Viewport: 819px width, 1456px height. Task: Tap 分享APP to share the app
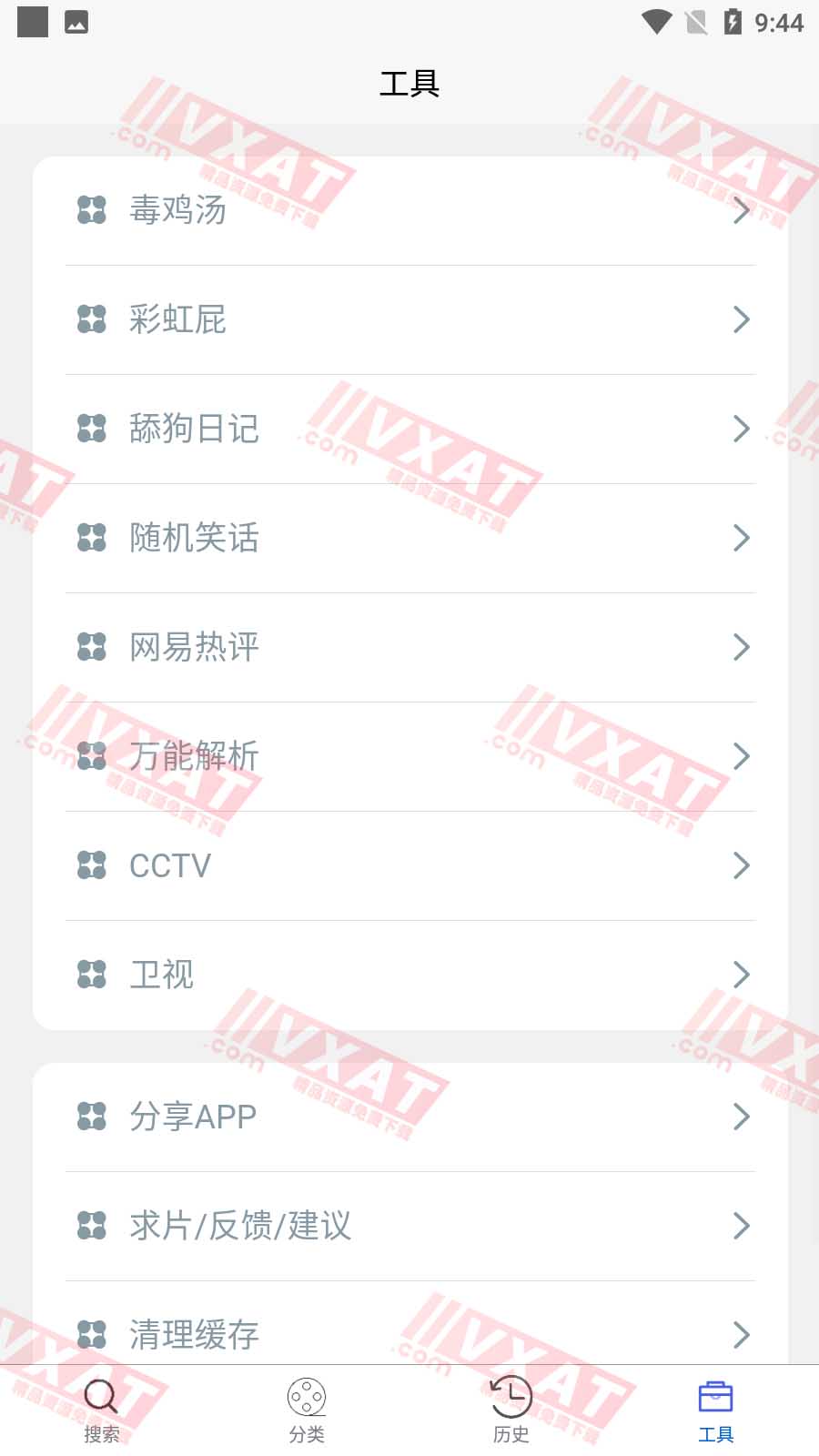(409, 1117)
